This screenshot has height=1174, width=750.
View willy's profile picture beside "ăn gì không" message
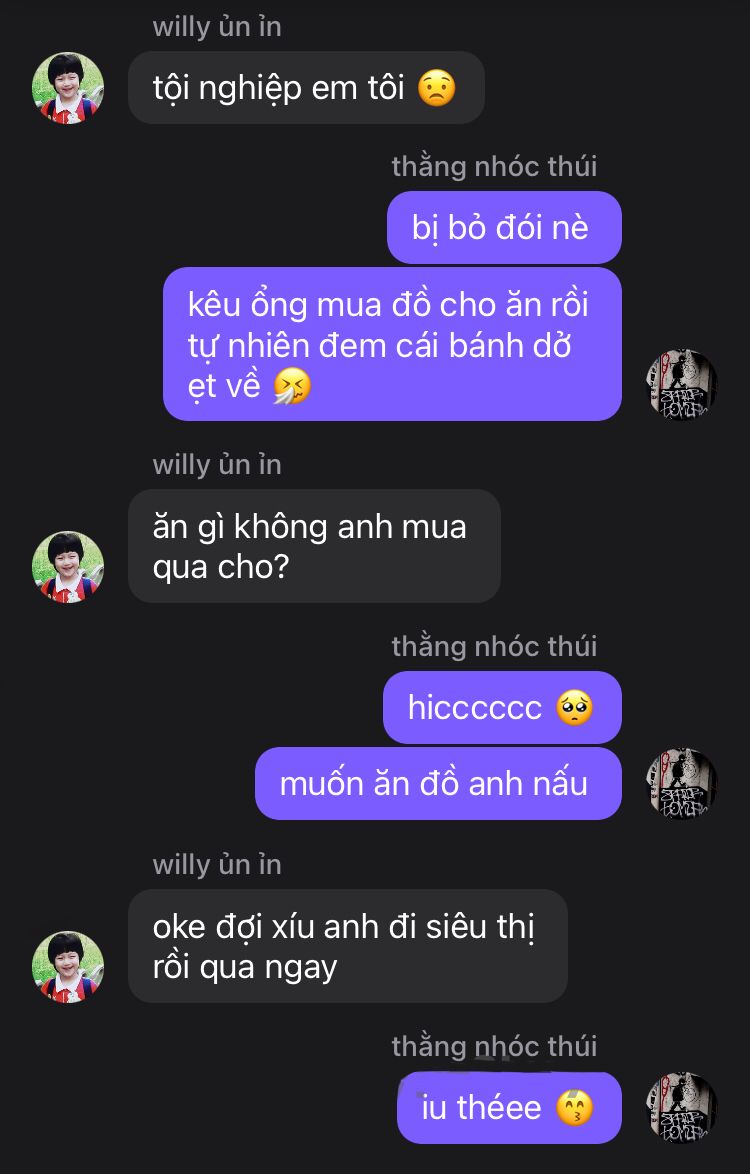click(x=68, y=567)
